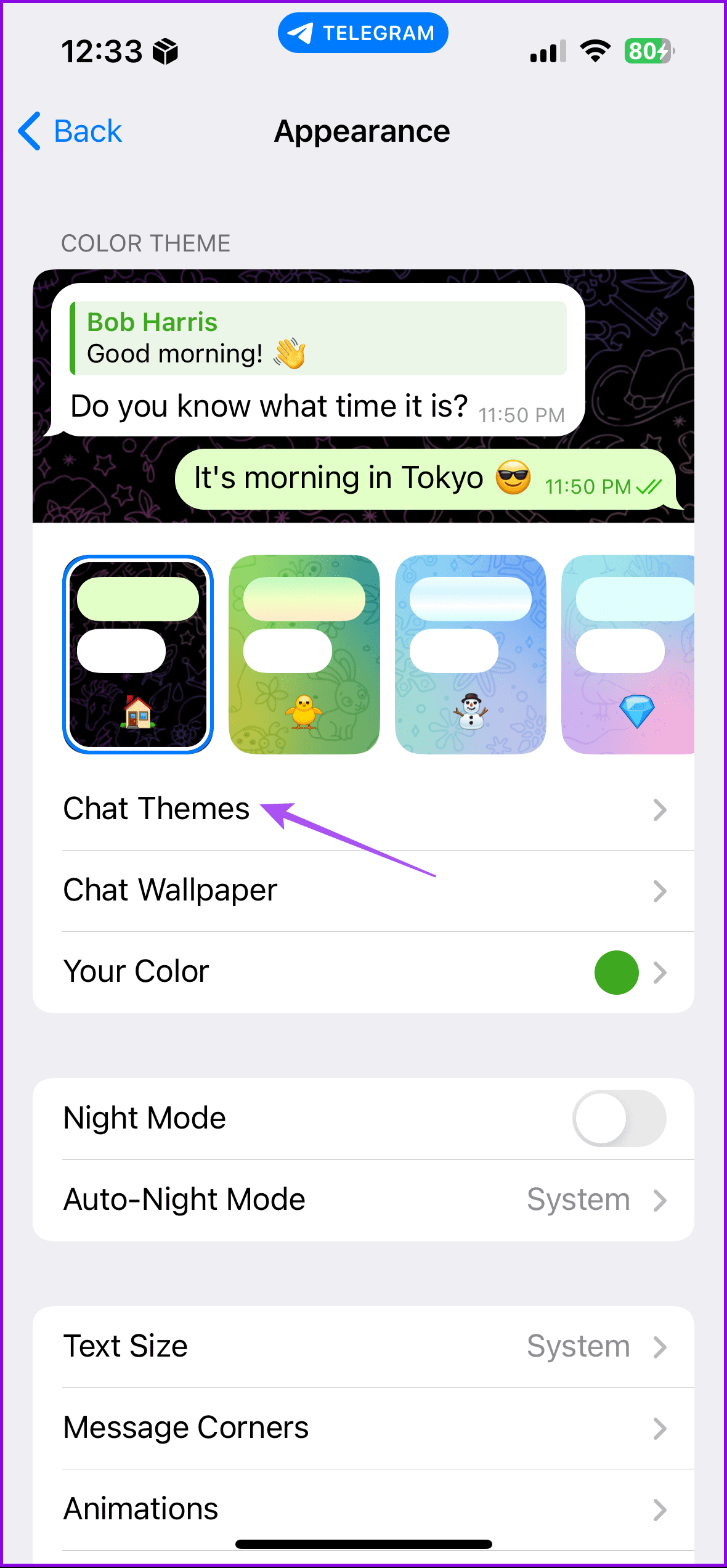Open Message Corners settings
This screenshot has height=1568, width=727.
click(363, 1428)
